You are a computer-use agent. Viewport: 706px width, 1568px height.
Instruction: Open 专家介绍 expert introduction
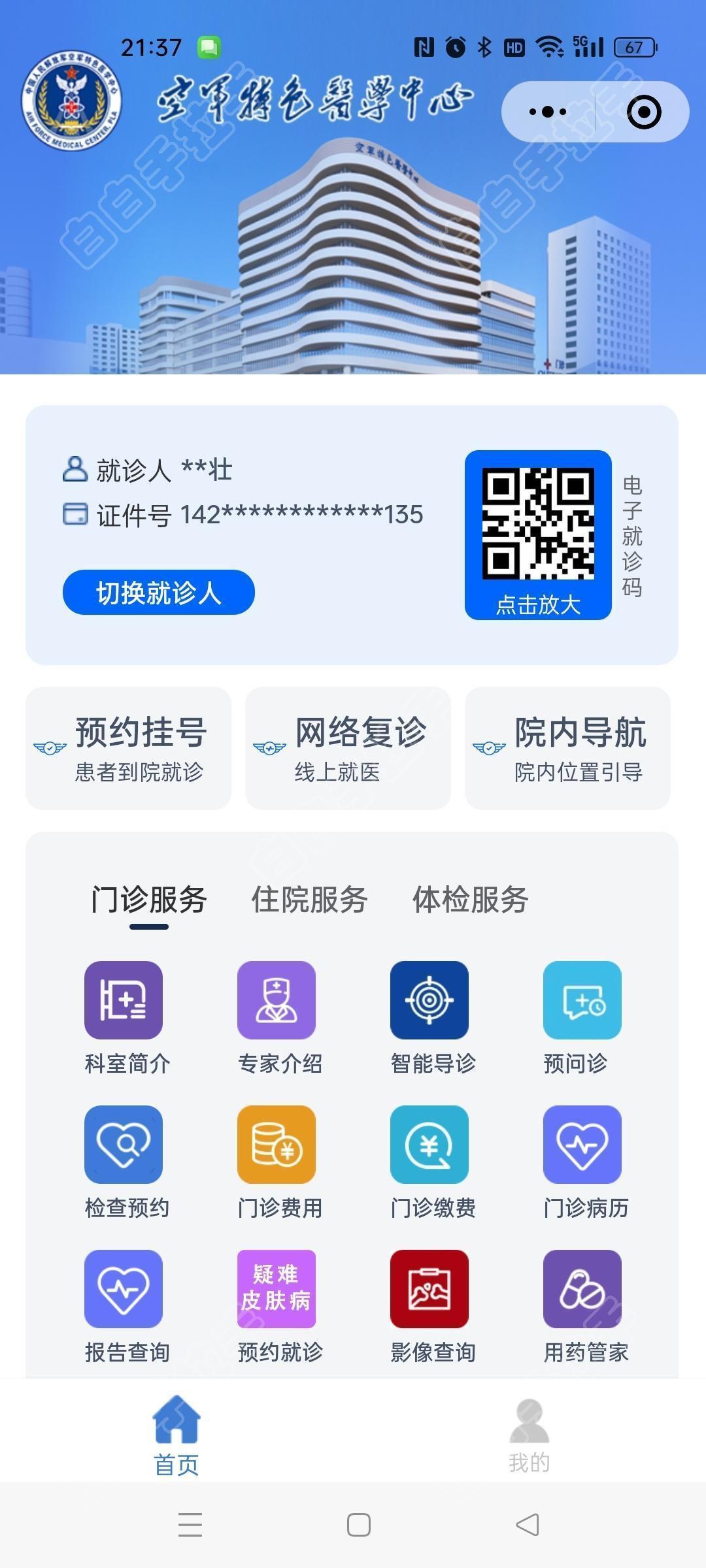pos(277,1016)
